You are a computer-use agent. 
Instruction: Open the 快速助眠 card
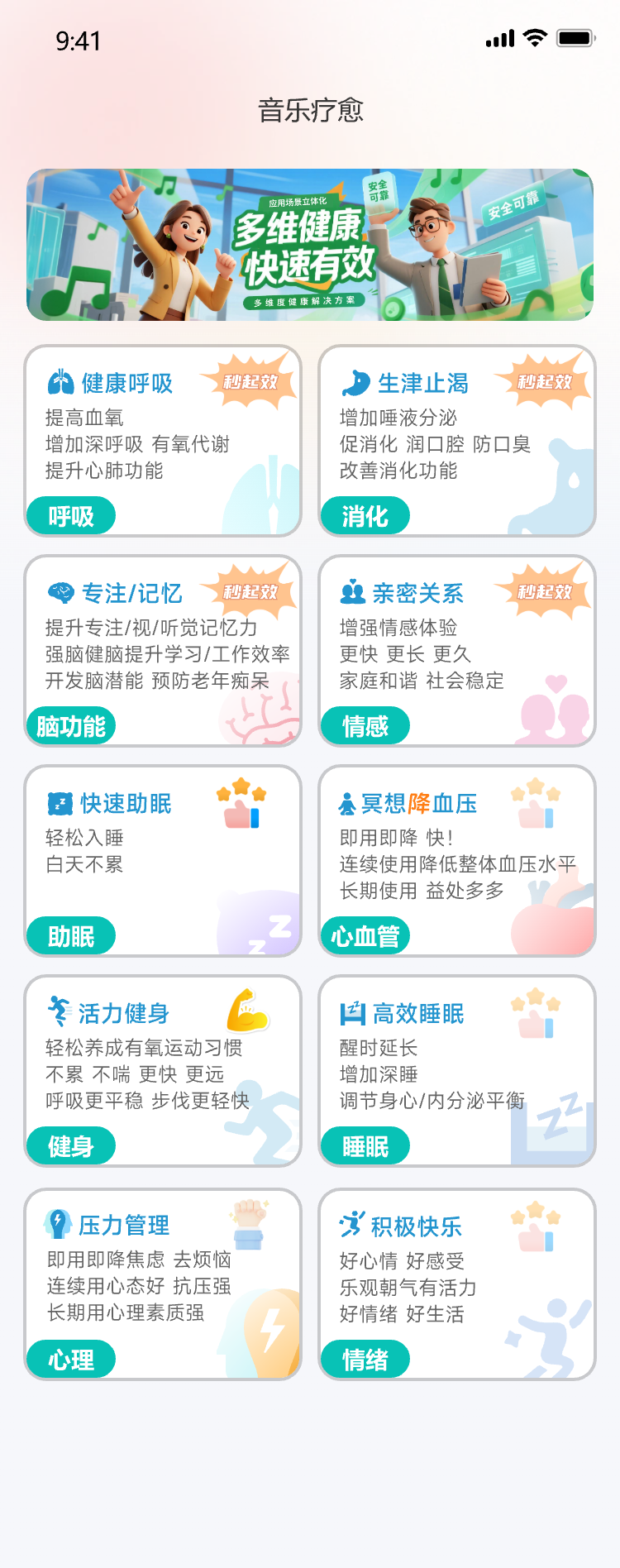(x=163, y=861)
